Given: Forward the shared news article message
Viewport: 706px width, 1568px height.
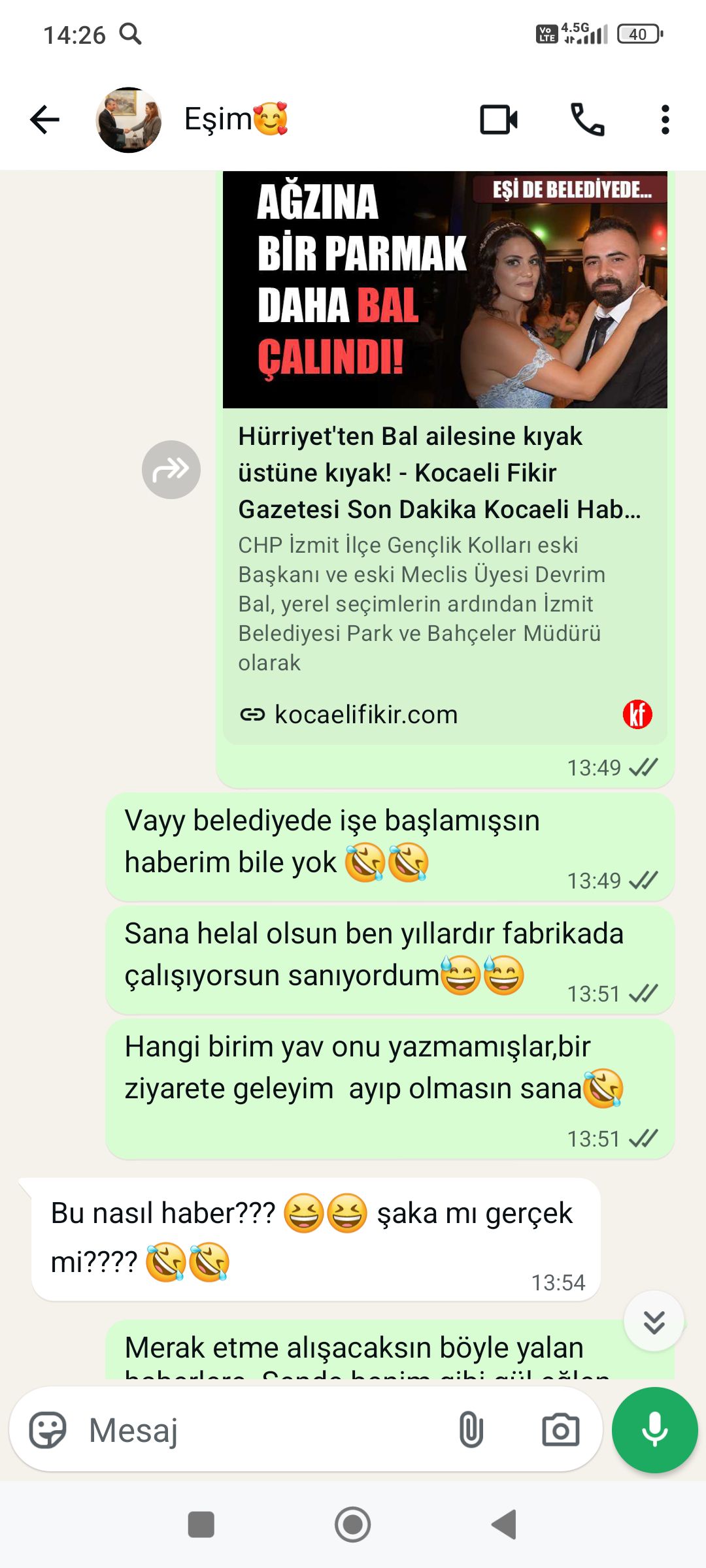Looking at the screenshot, I should pos(171,468).
